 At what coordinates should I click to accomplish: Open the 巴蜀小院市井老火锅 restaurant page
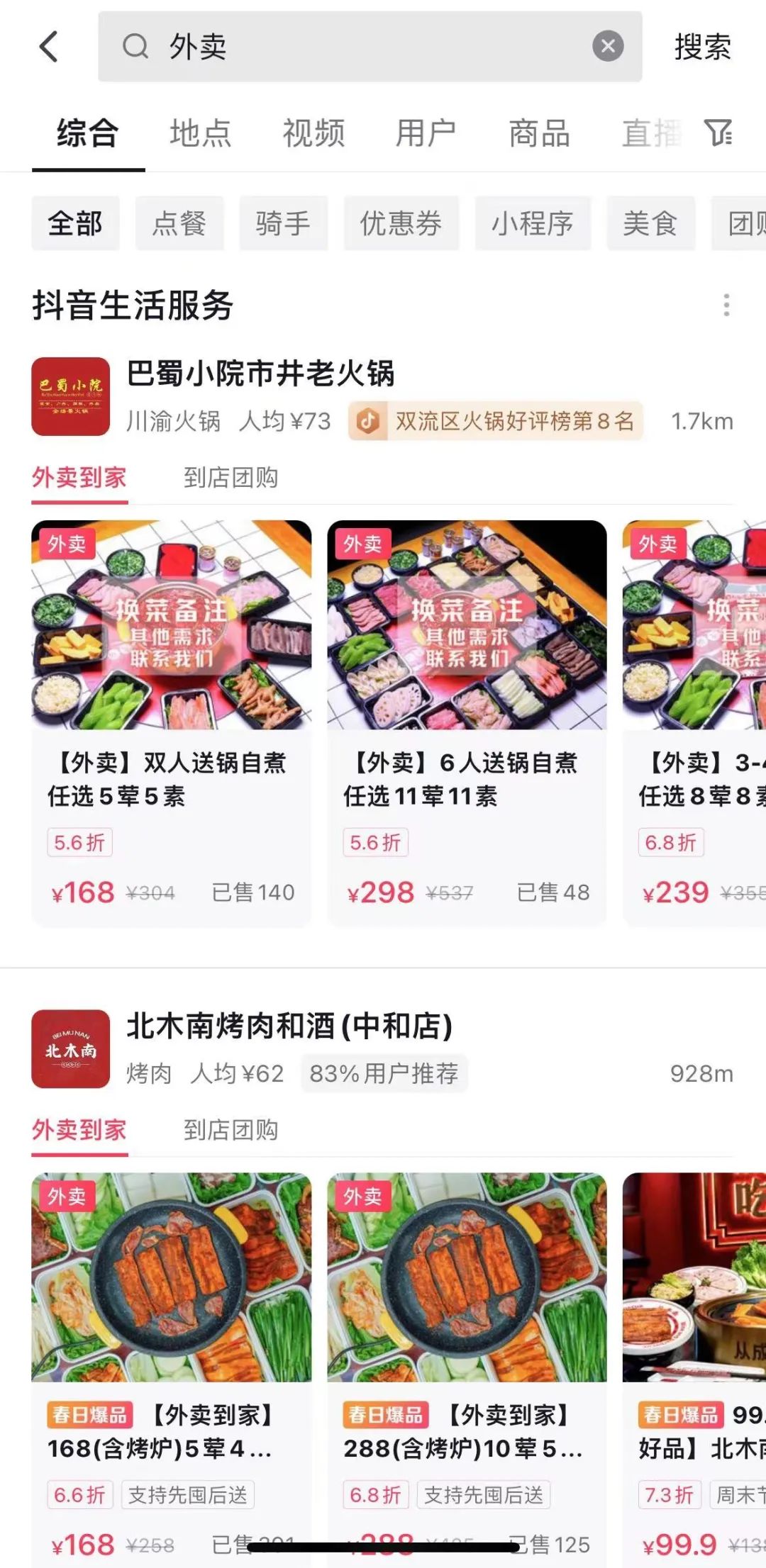click(x=260, y=374)
